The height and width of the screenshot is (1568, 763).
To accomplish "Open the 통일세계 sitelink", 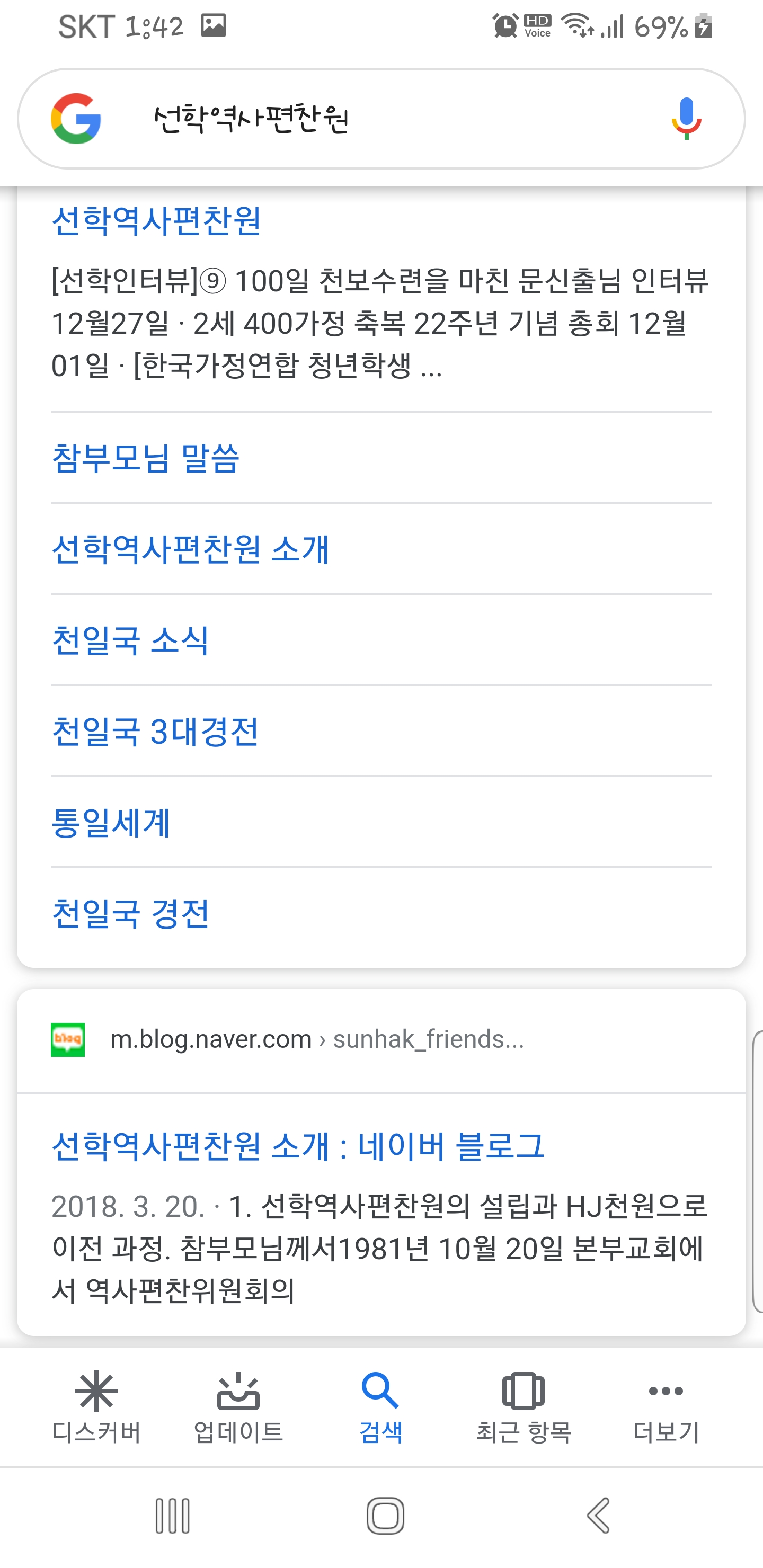I will coord(111,823).
